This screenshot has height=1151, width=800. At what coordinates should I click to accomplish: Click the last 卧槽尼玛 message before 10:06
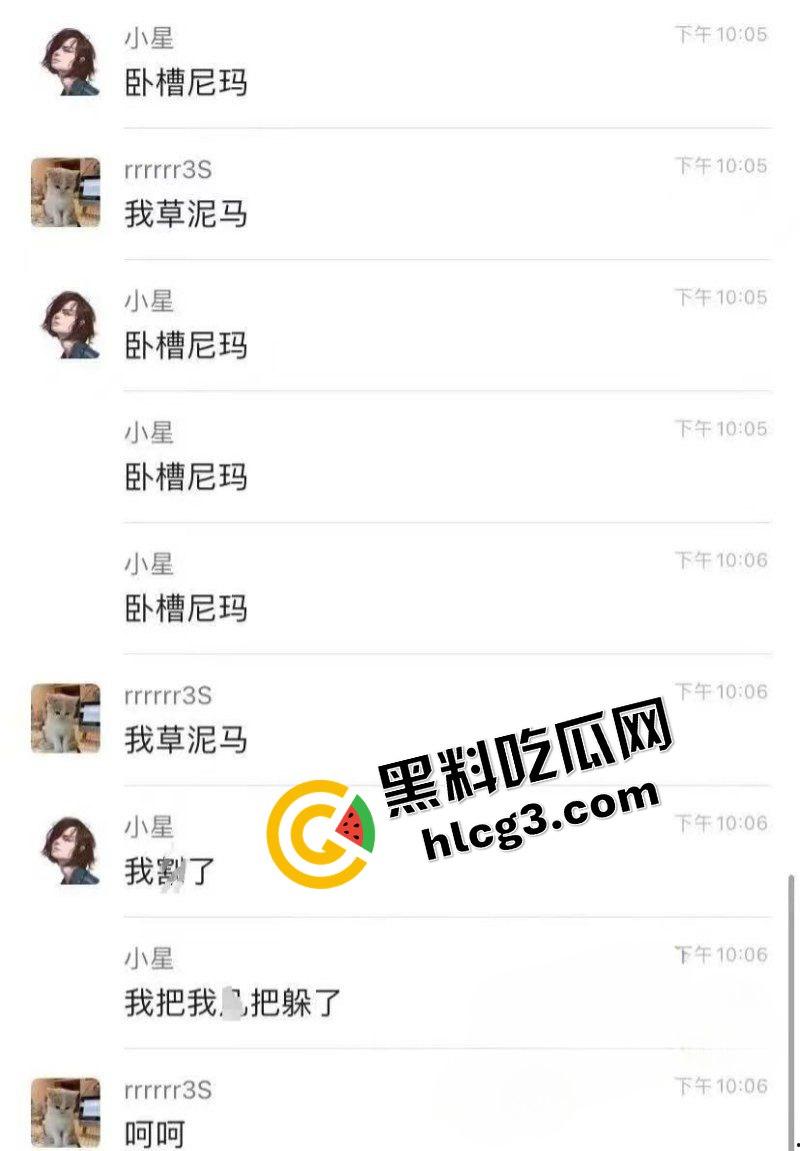(x=185, y=608)
